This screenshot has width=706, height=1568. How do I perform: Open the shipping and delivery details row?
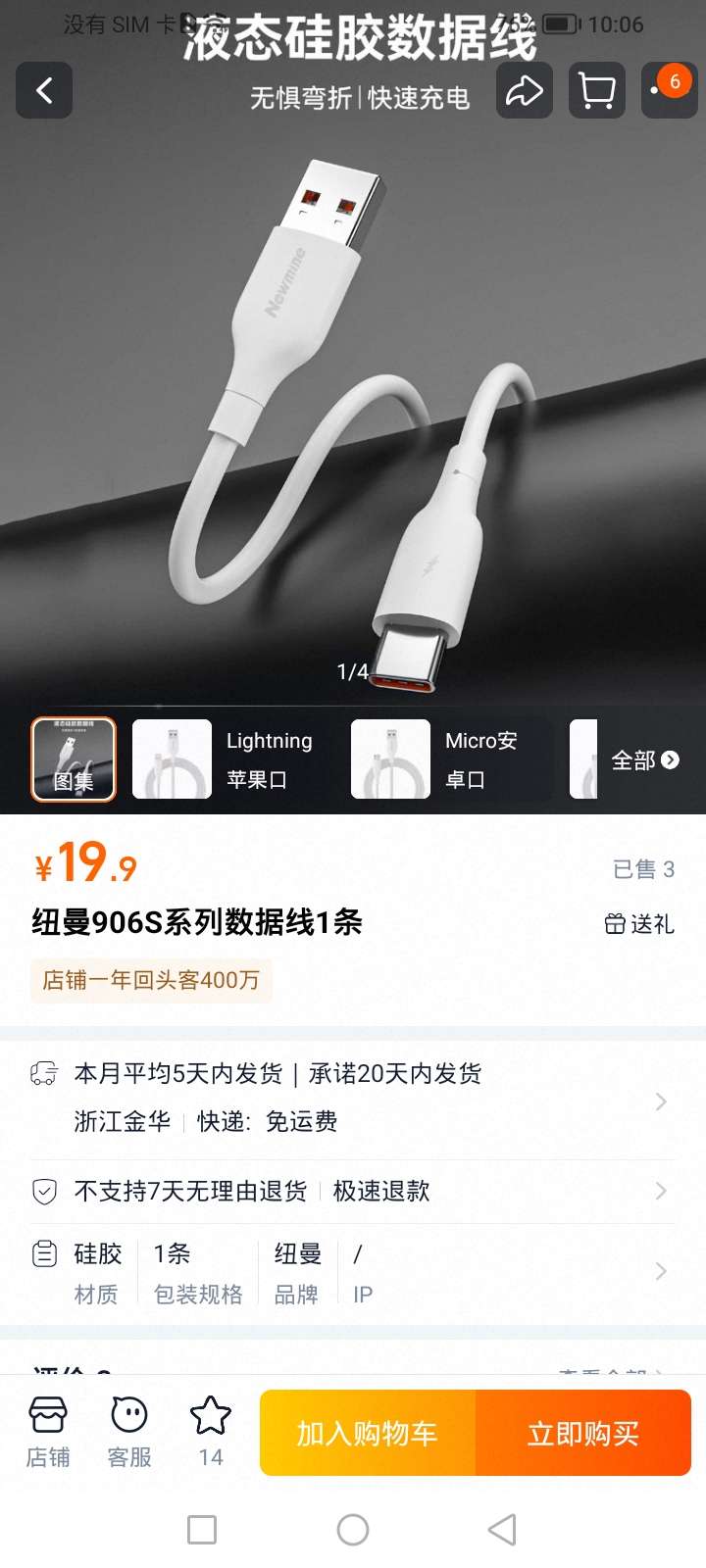(353, 1098)
